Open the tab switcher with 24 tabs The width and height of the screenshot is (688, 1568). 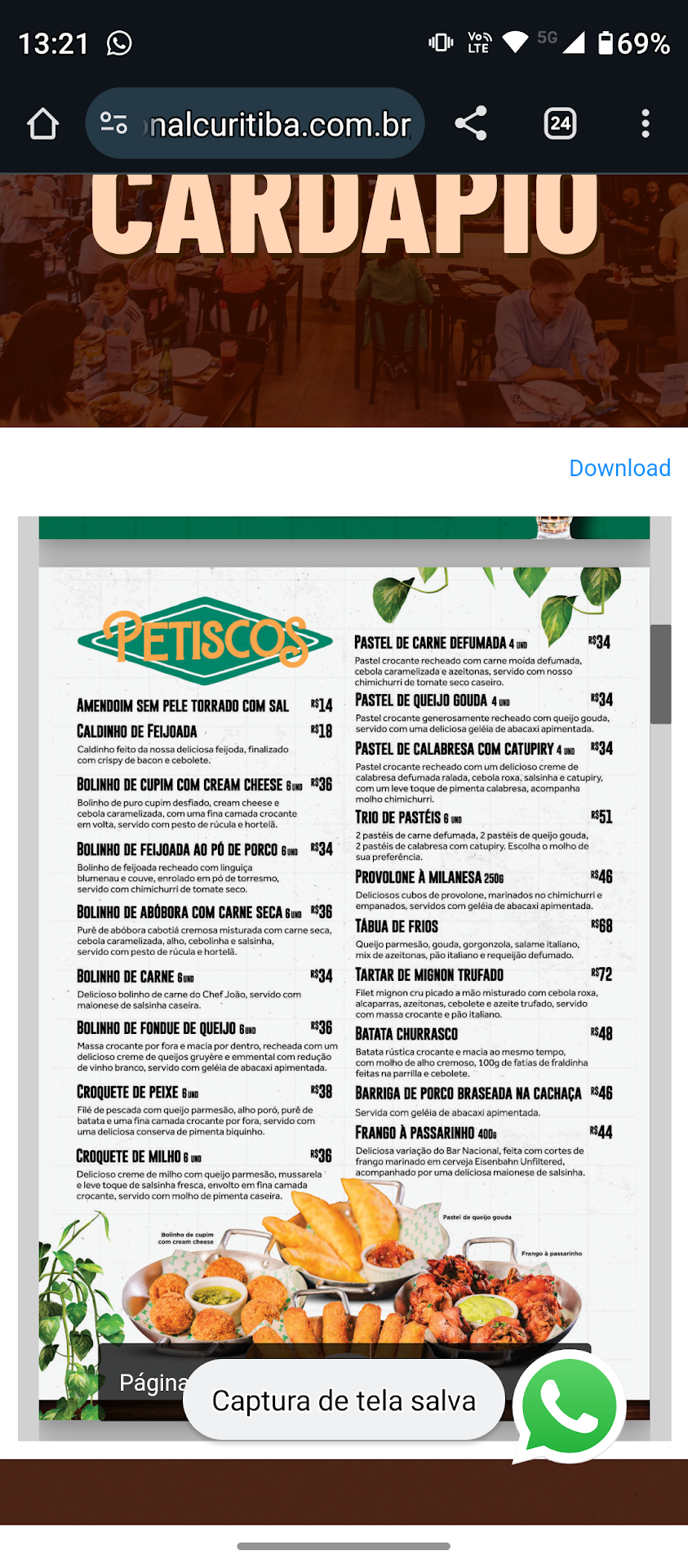click(x=560, y=124)
